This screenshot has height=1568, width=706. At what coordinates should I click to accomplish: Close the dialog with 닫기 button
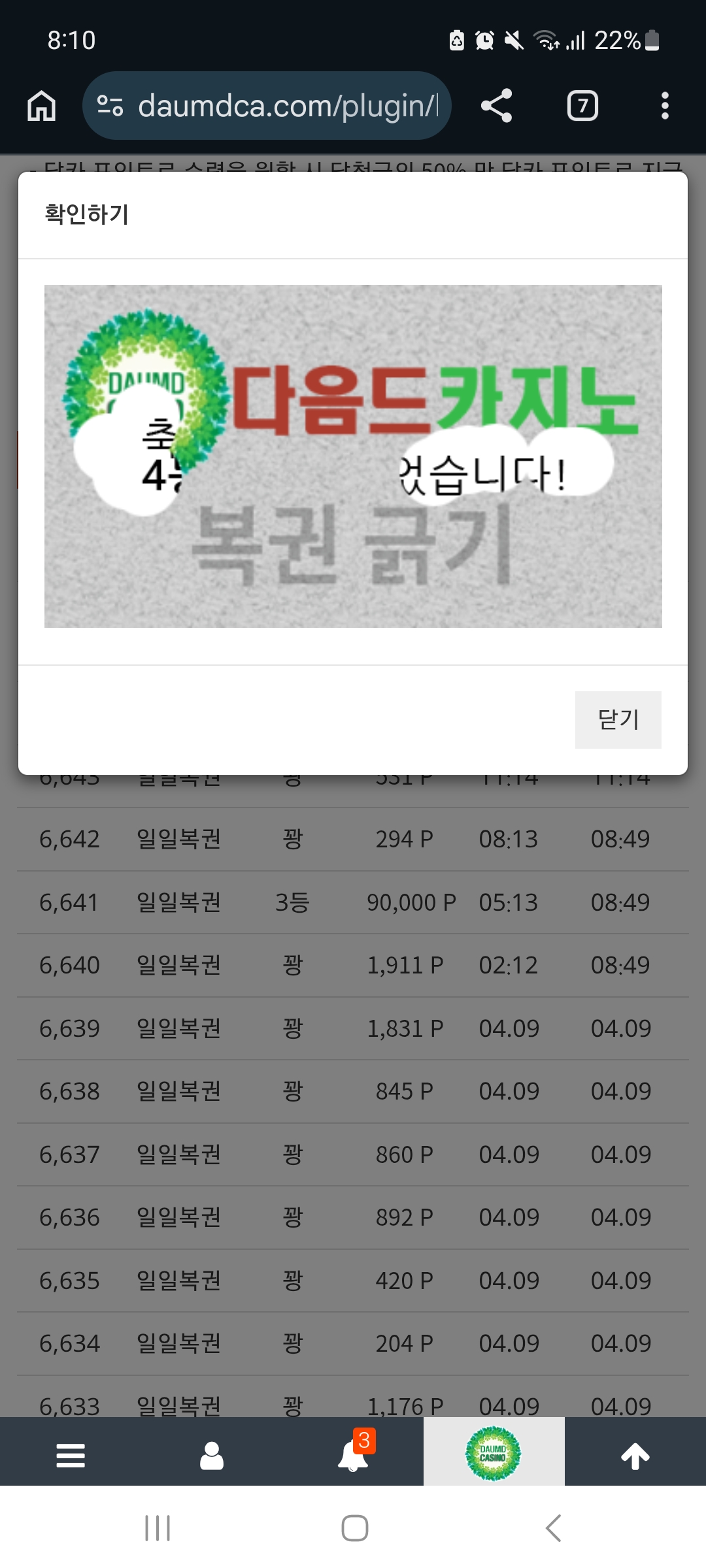[618, 719]
